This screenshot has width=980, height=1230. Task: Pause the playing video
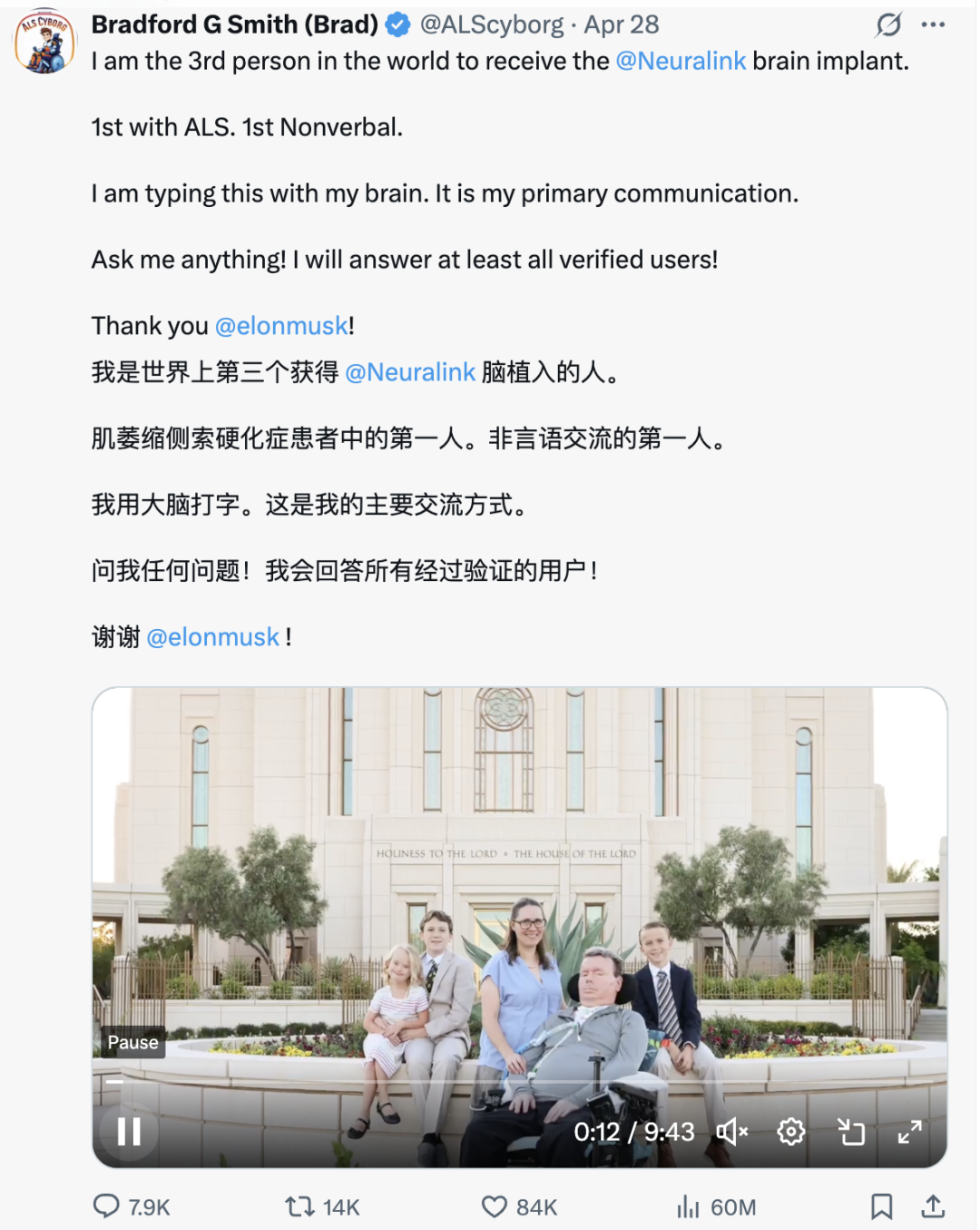click(x=129, y=1131)
